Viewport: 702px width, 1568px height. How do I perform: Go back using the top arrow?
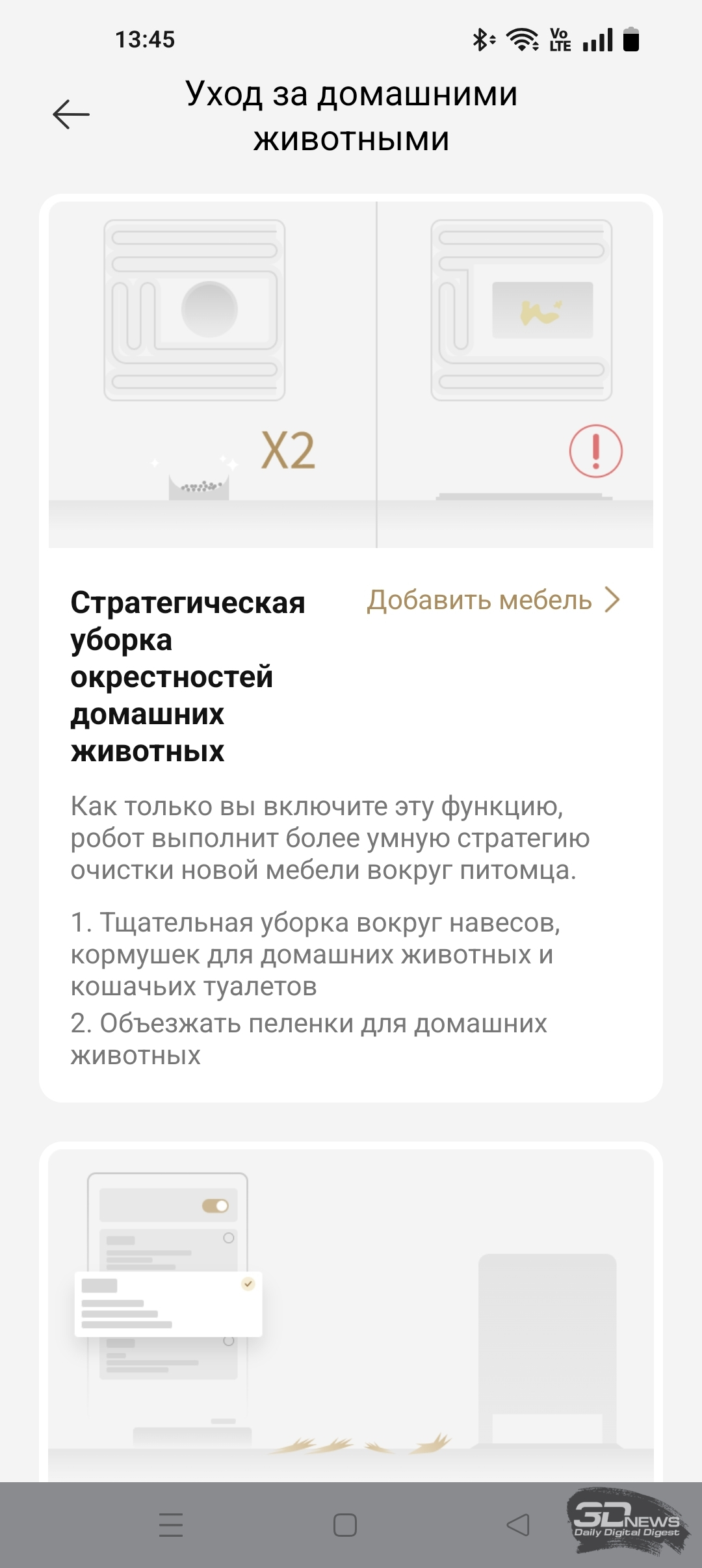pos(71,115)
